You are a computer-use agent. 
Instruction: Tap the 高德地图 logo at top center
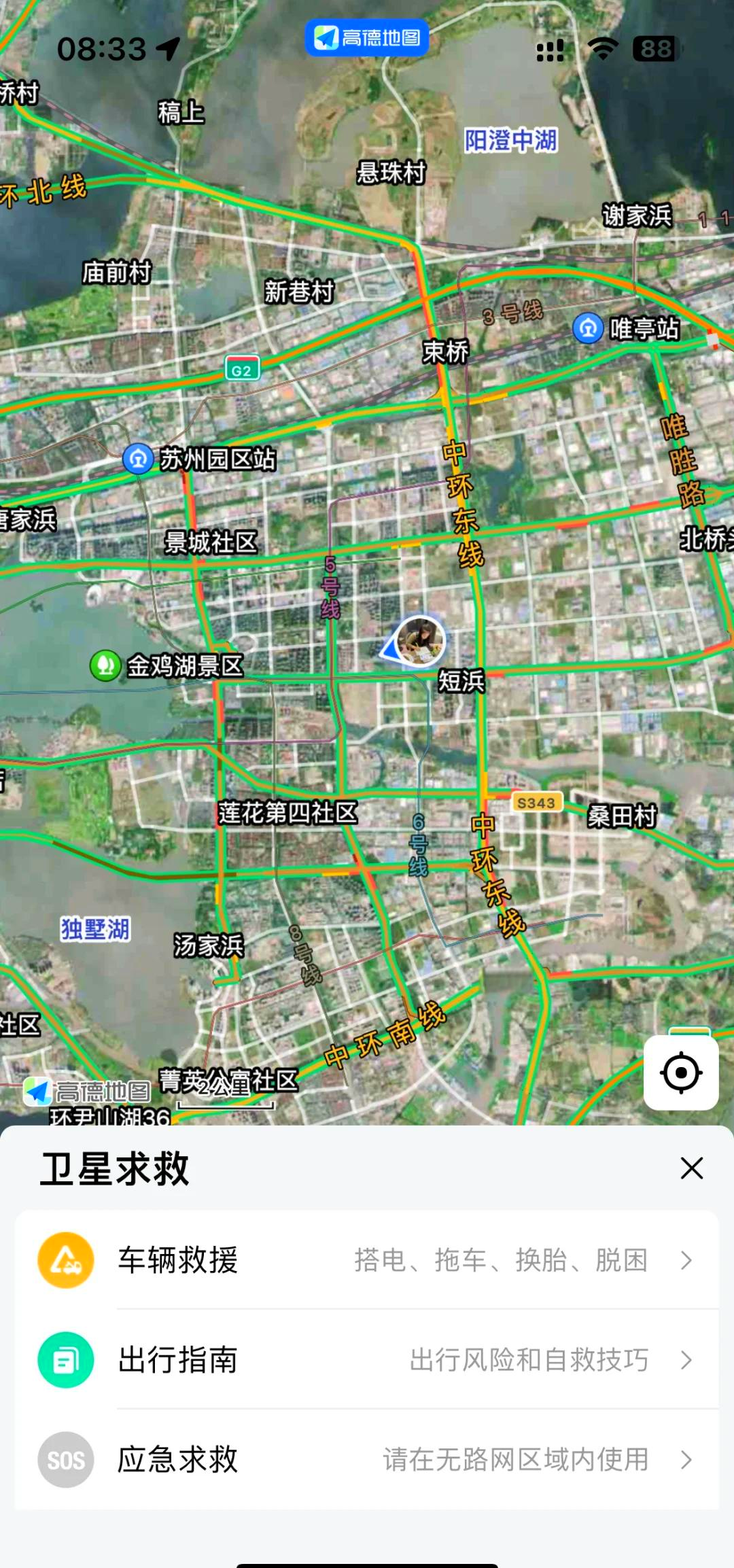(x=366, y=39)
